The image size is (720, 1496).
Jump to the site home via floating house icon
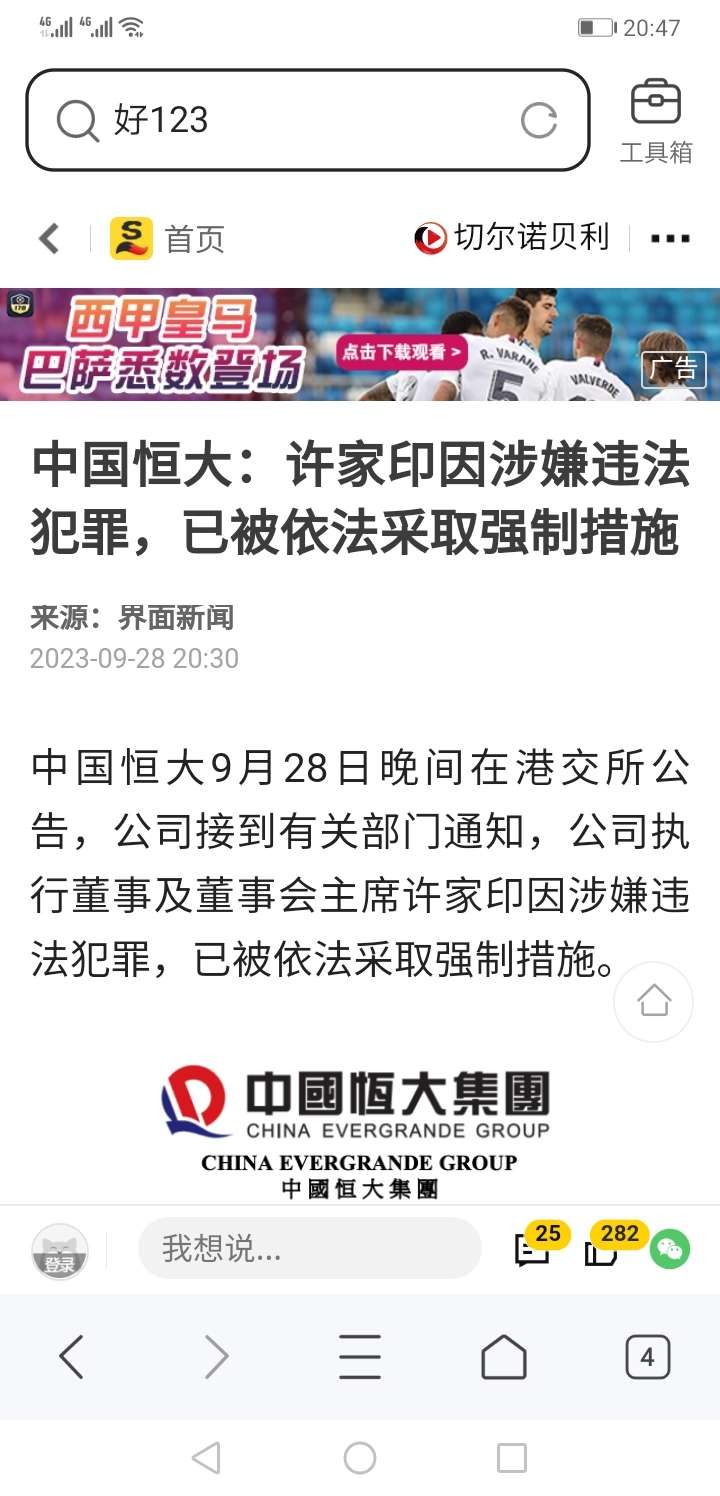coord(653,1001)
